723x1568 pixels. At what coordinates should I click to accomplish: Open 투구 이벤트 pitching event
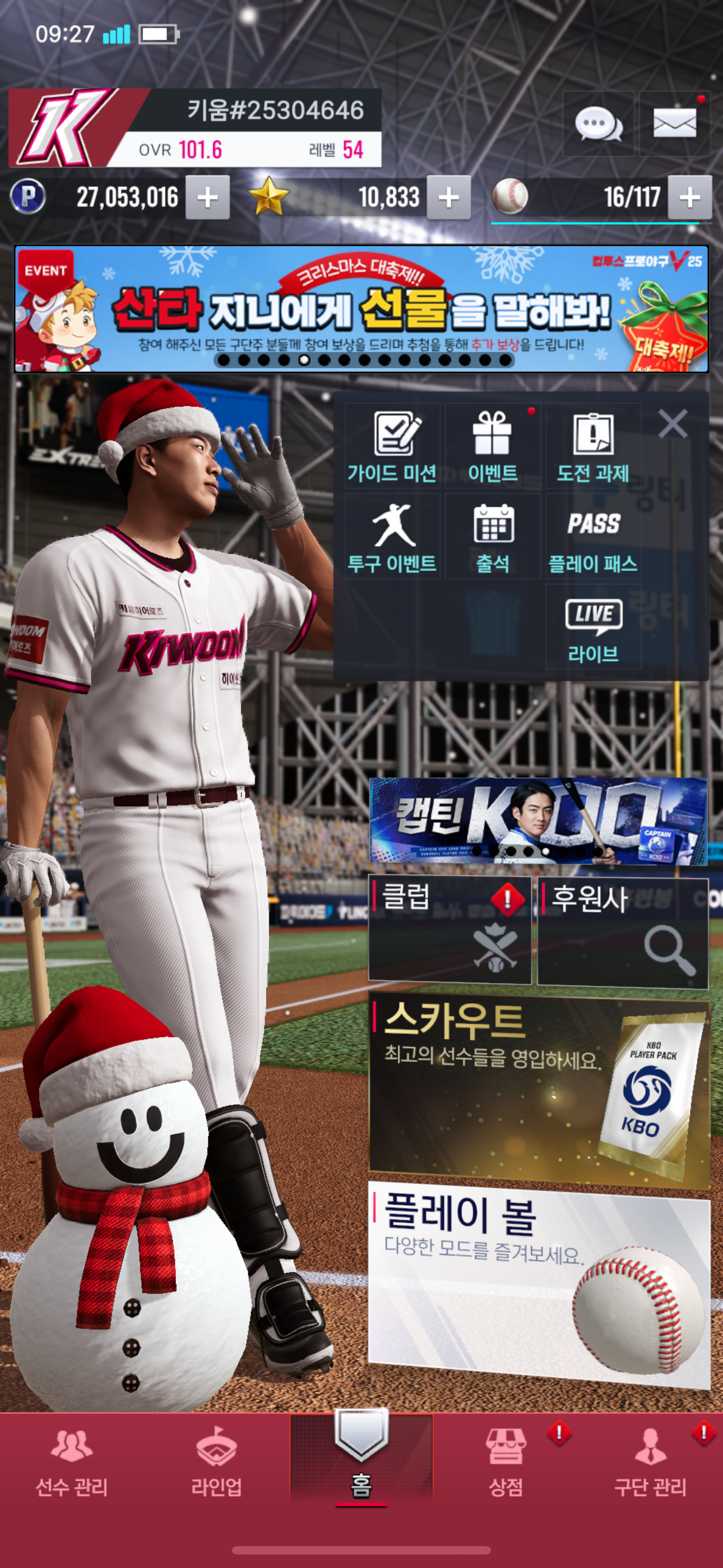(392, 536)
